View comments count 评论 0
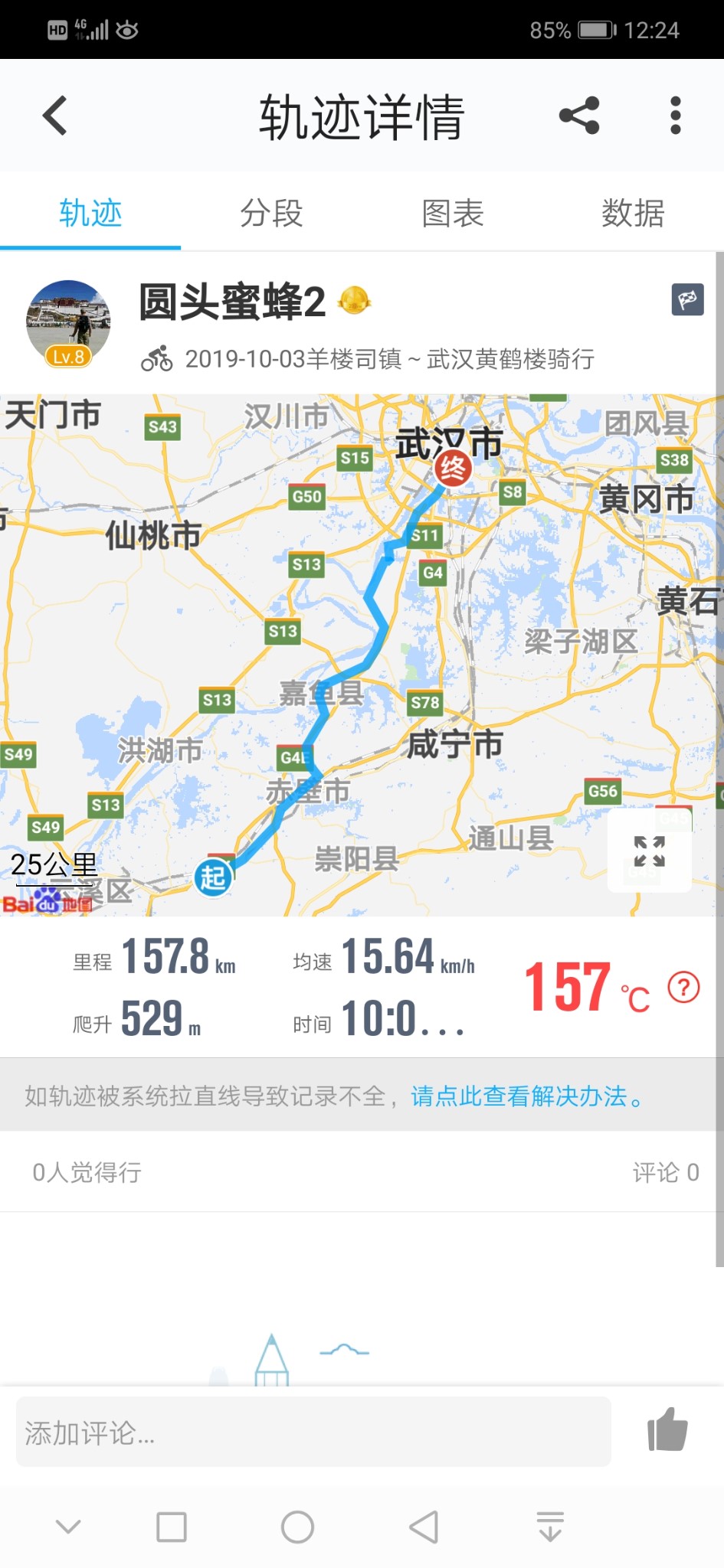724x1568 pixels. [665, 1172]
